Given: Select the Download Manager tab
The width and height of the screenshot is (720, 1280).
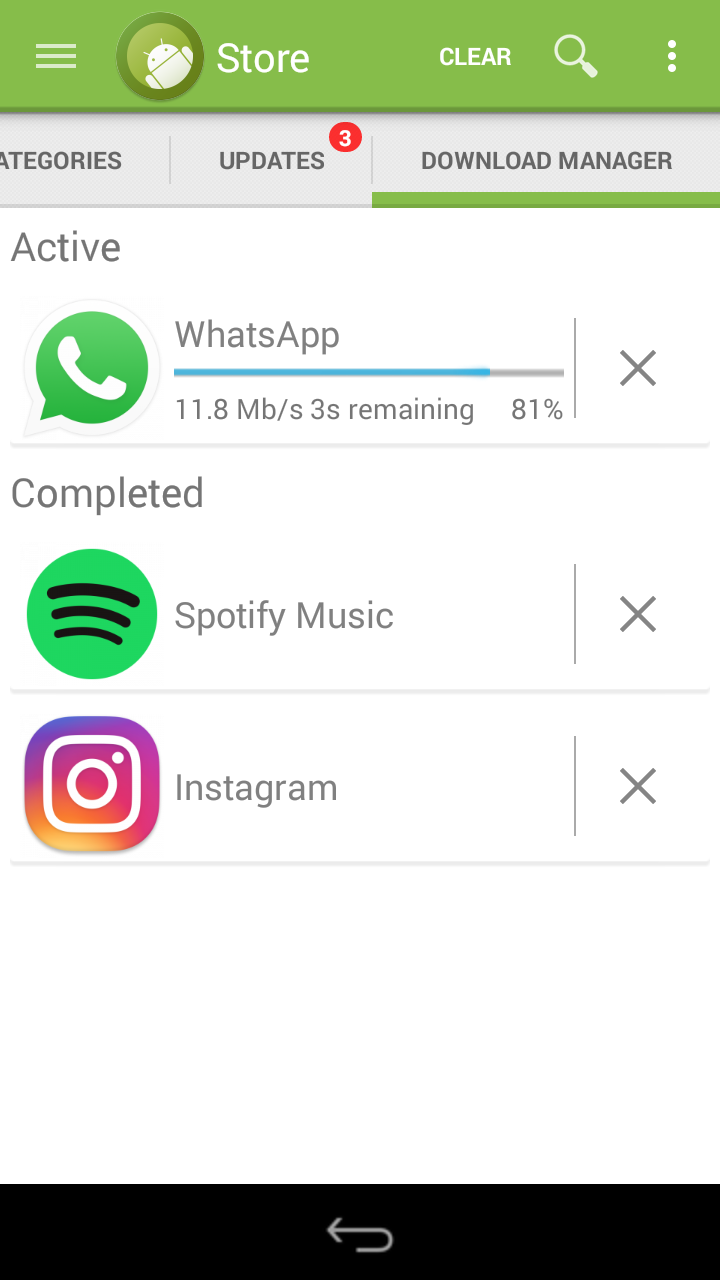Looking at the screenshot, I should pyautogui.click(x=546, y=160).
